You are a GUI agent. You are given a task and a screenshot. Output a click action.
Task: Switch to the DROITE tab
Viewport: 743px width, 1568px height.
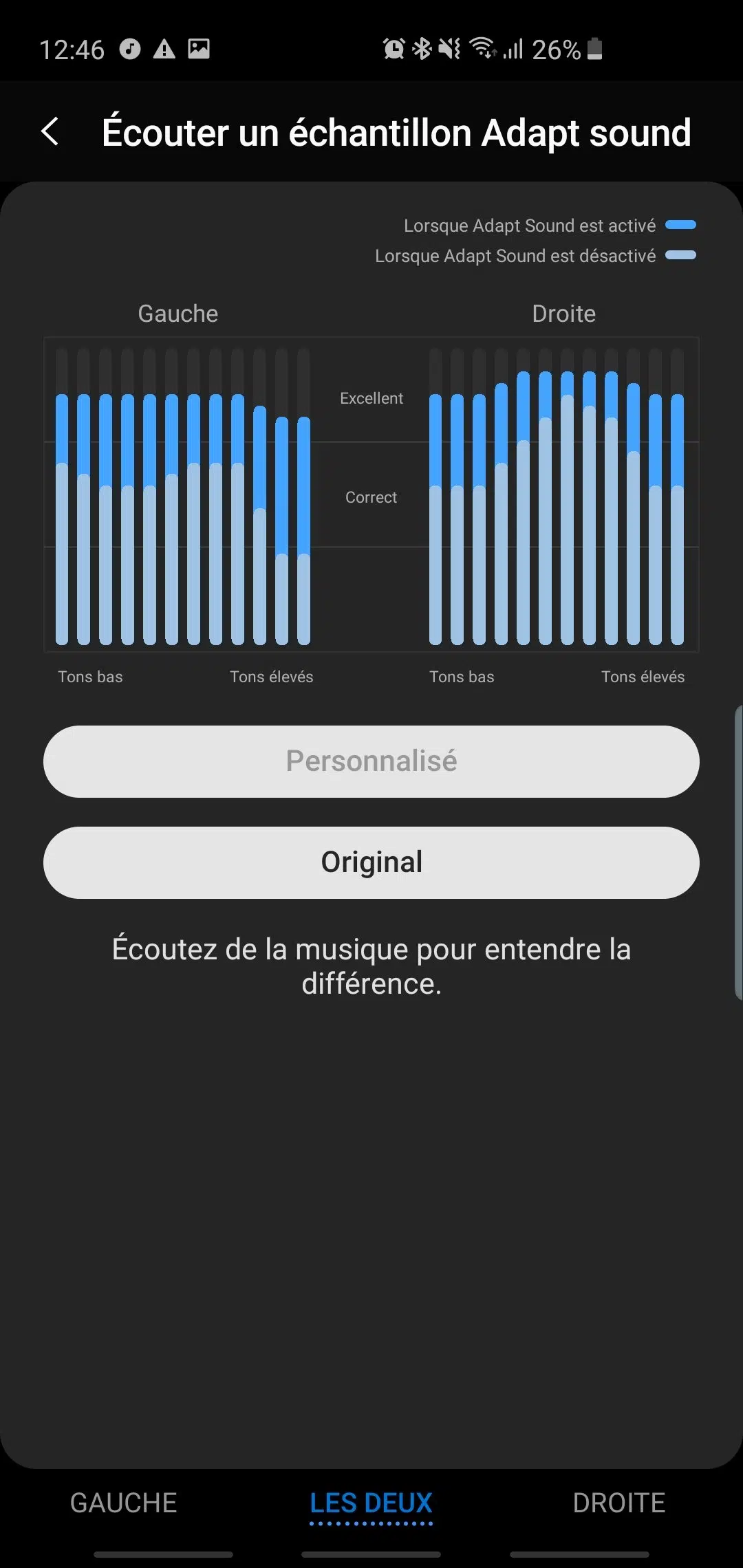(x=618, y=1503)
